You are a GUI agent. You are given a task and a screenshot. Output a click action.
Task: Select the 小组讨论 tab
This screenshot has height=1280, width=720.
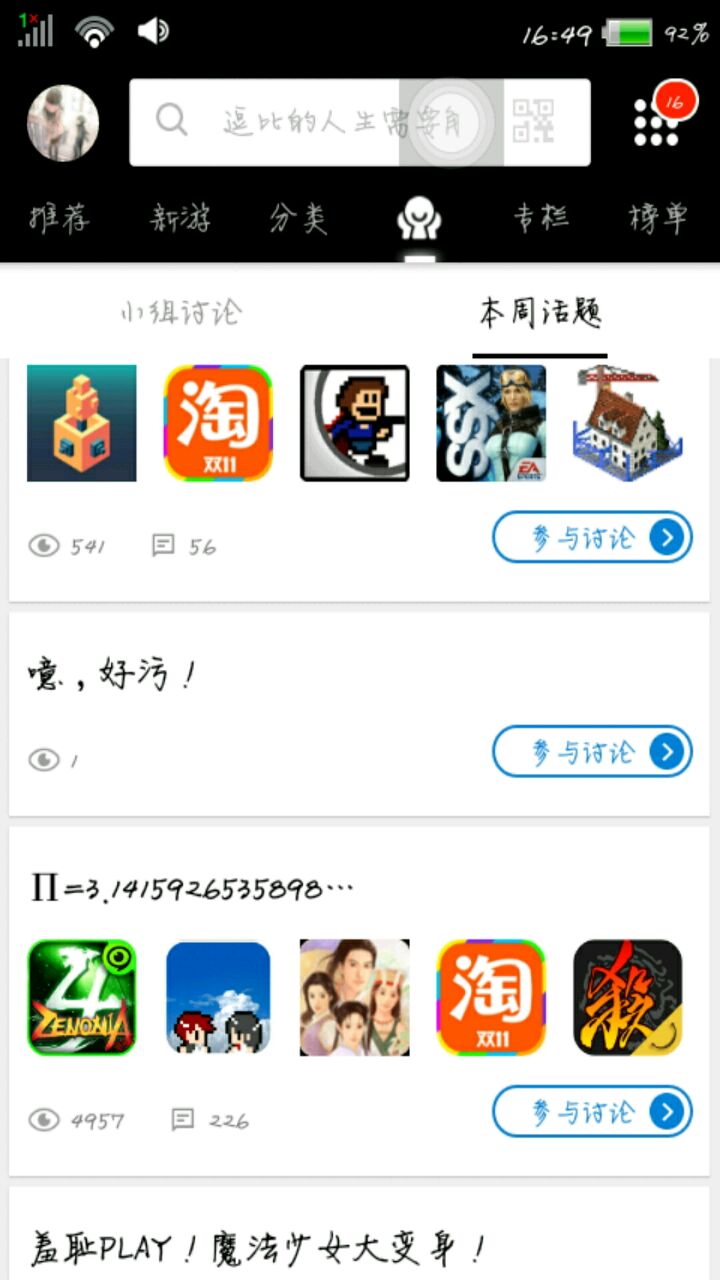tap(181, 312)
